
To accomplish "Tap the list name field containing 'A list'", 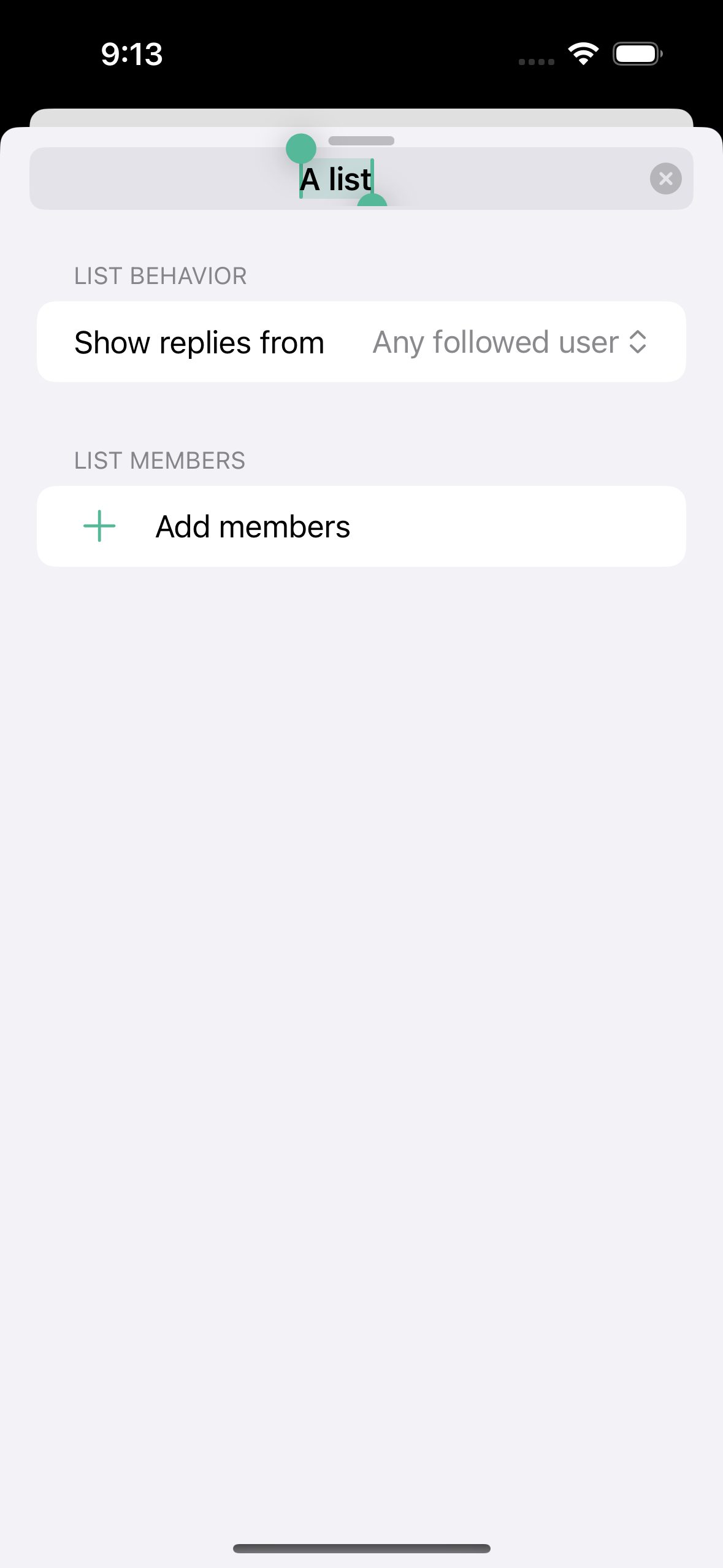I will pyautogui.click(x=361, y=179).
